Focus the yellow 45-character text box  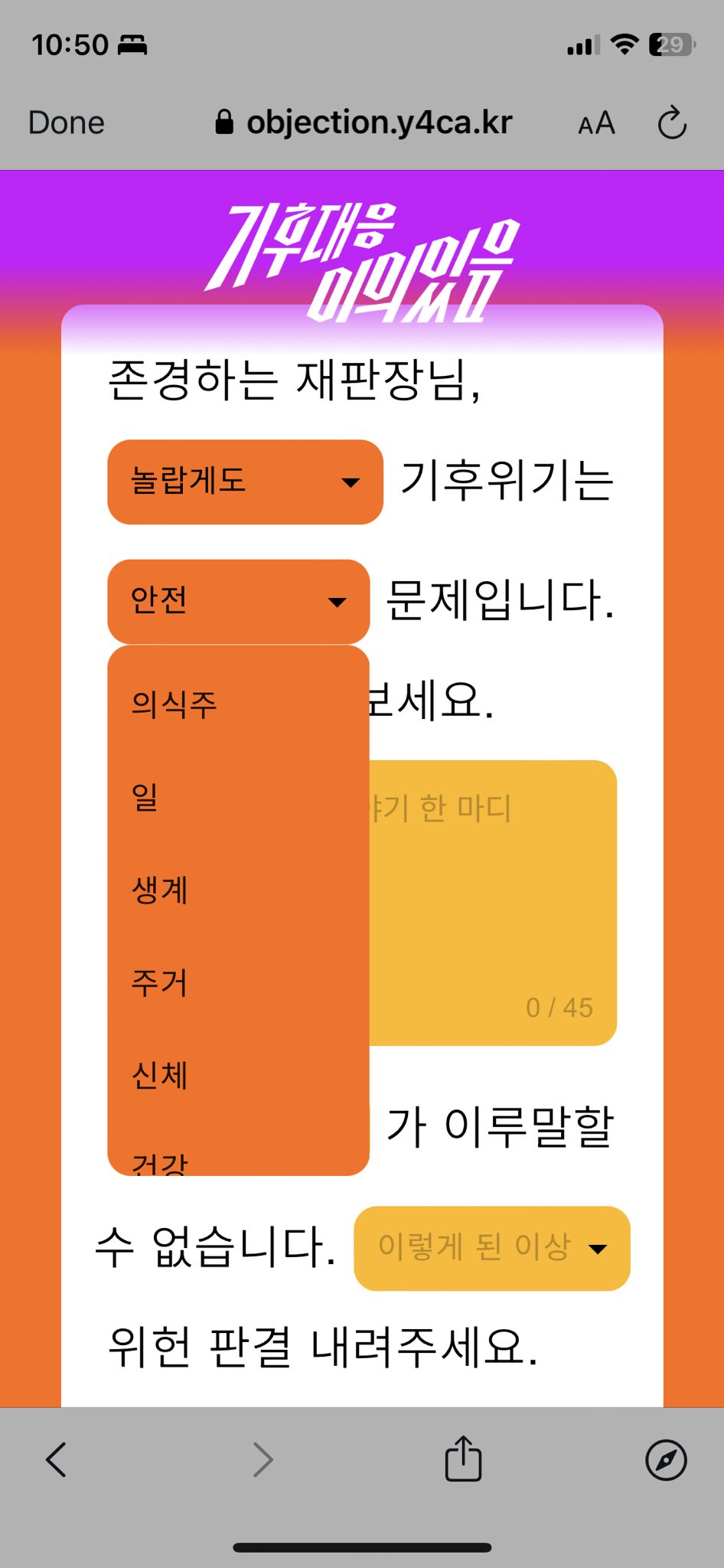tap(493, 903)
